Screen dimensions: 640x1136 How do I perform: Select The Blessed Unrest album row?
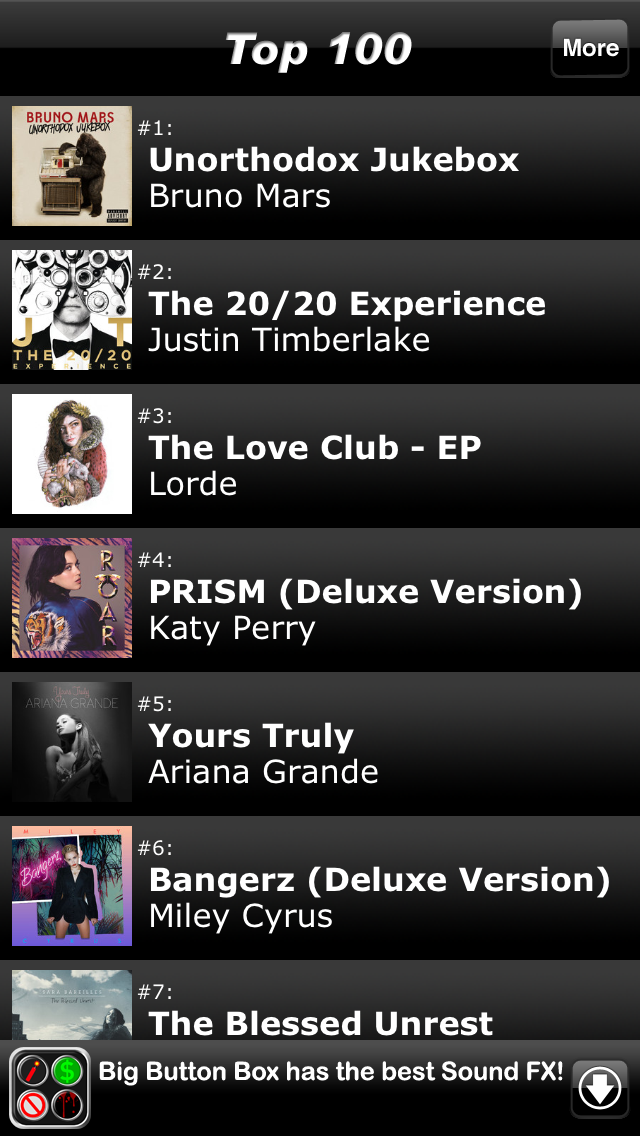coord(320,1010)
